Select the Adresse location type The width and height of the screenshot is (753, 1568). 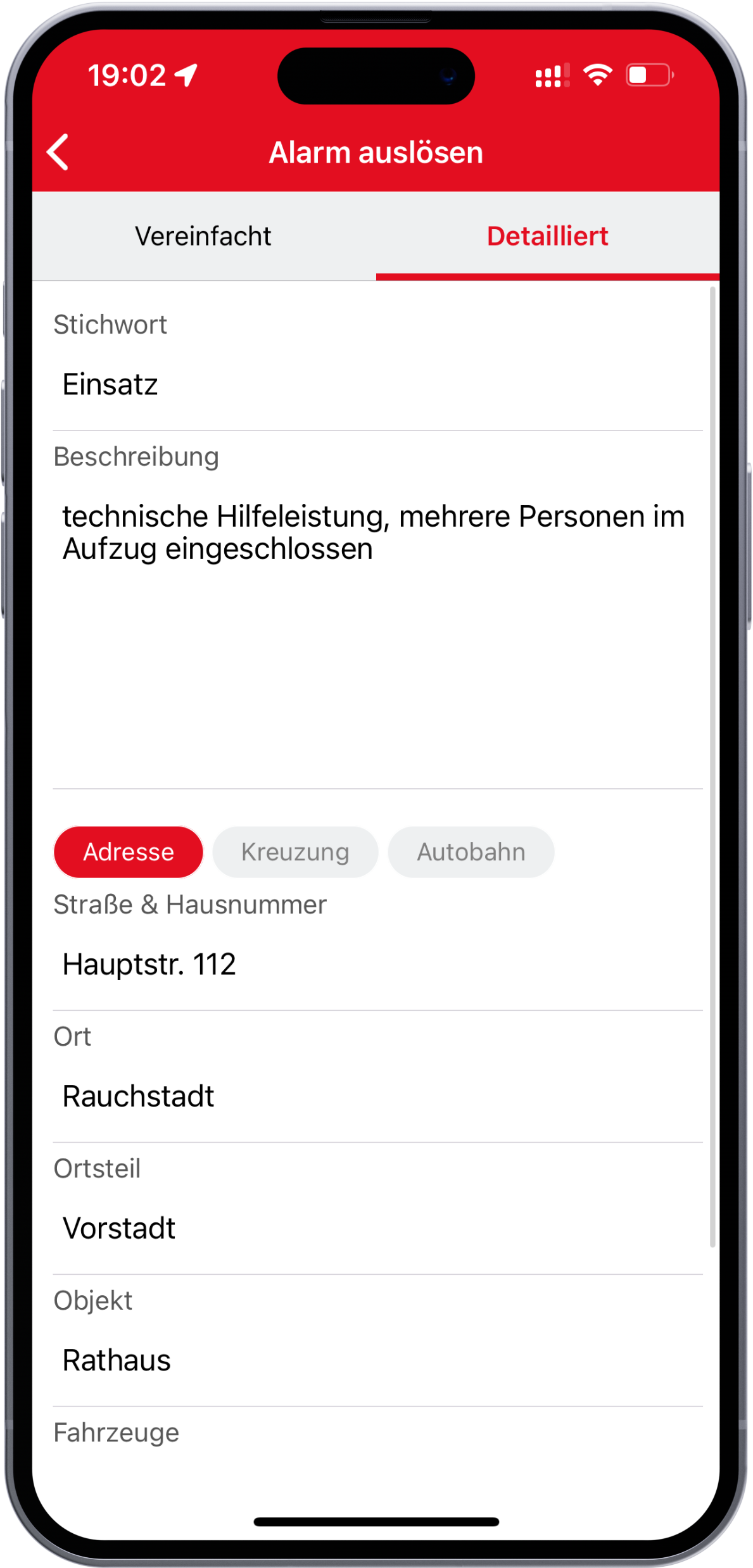(x=128, y=851)
